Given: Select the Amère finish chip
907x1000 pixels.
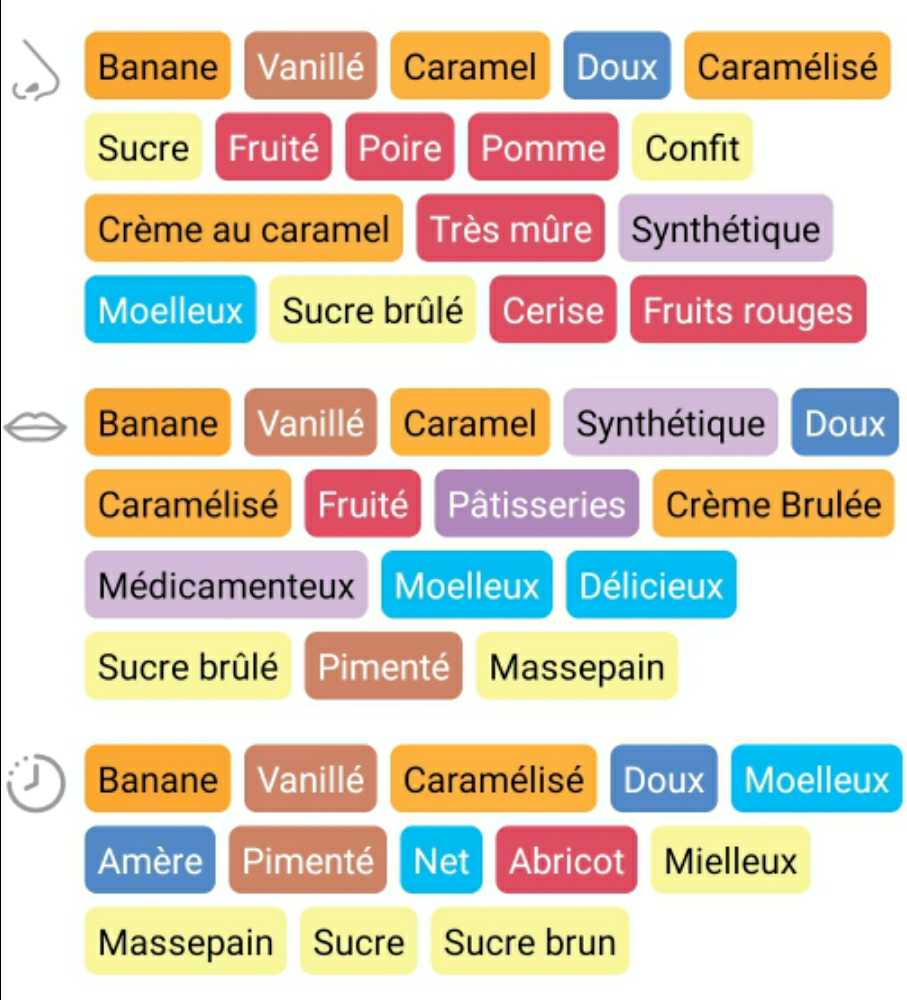Looking at the screenshot, I should (150, 860).
